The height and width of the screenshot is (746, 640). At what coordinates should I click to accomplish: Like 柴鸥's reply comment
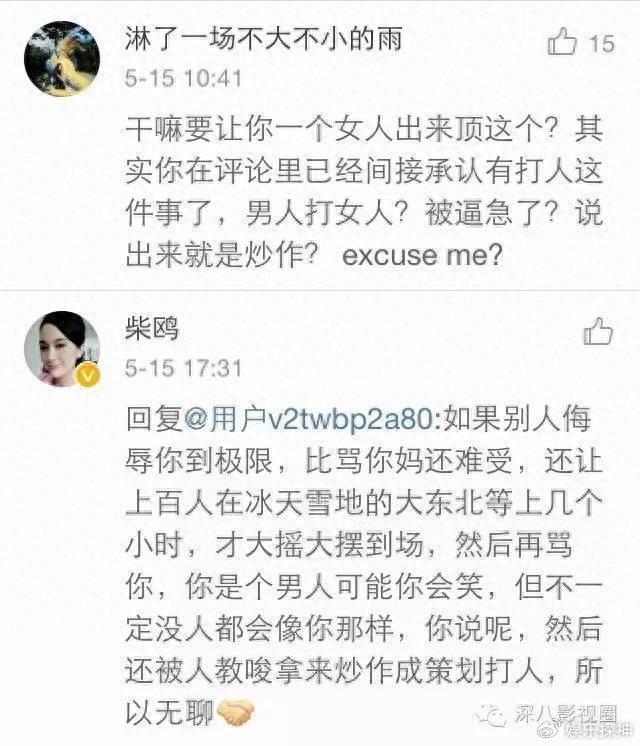pos(598,331)
